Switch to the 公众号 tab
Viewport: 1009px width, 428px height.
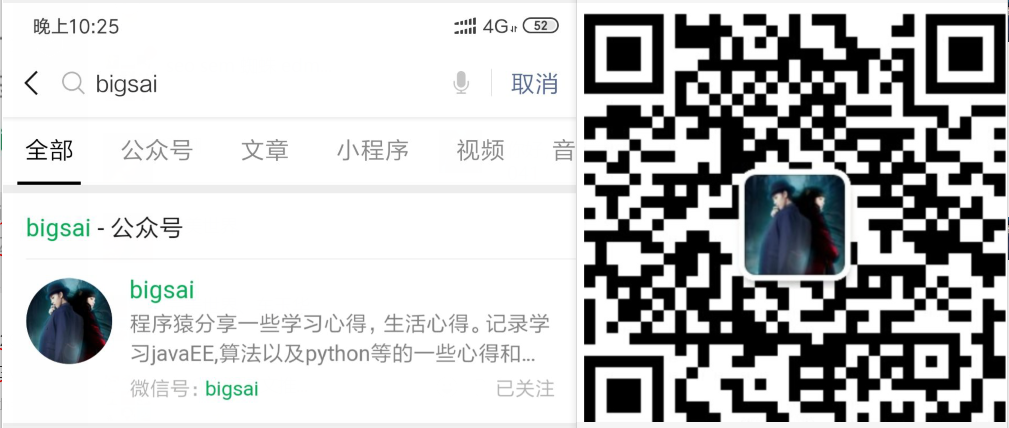coord(157,151)
